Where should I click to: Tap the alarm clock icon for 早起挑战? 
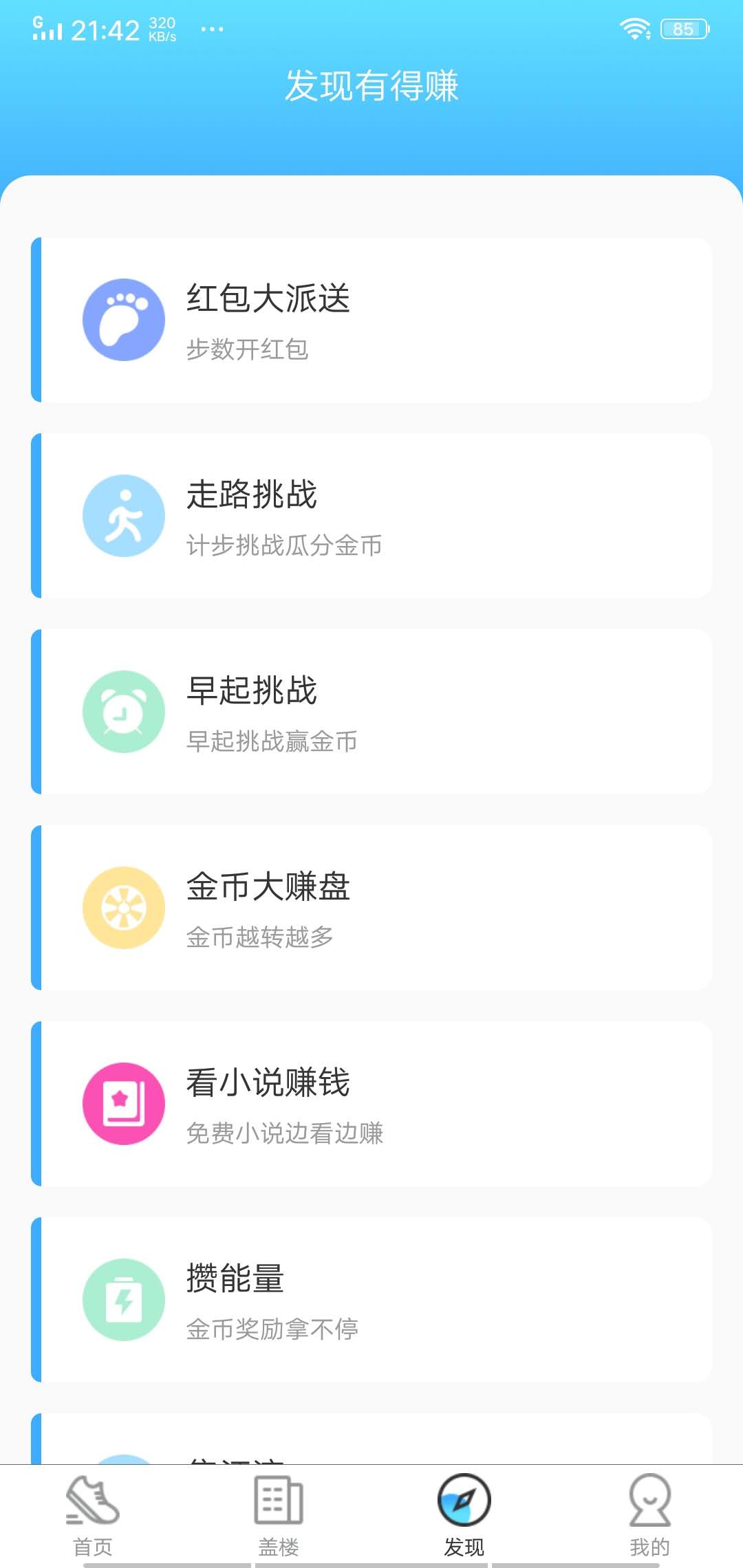pyautogui.click(x=124, y=712)
